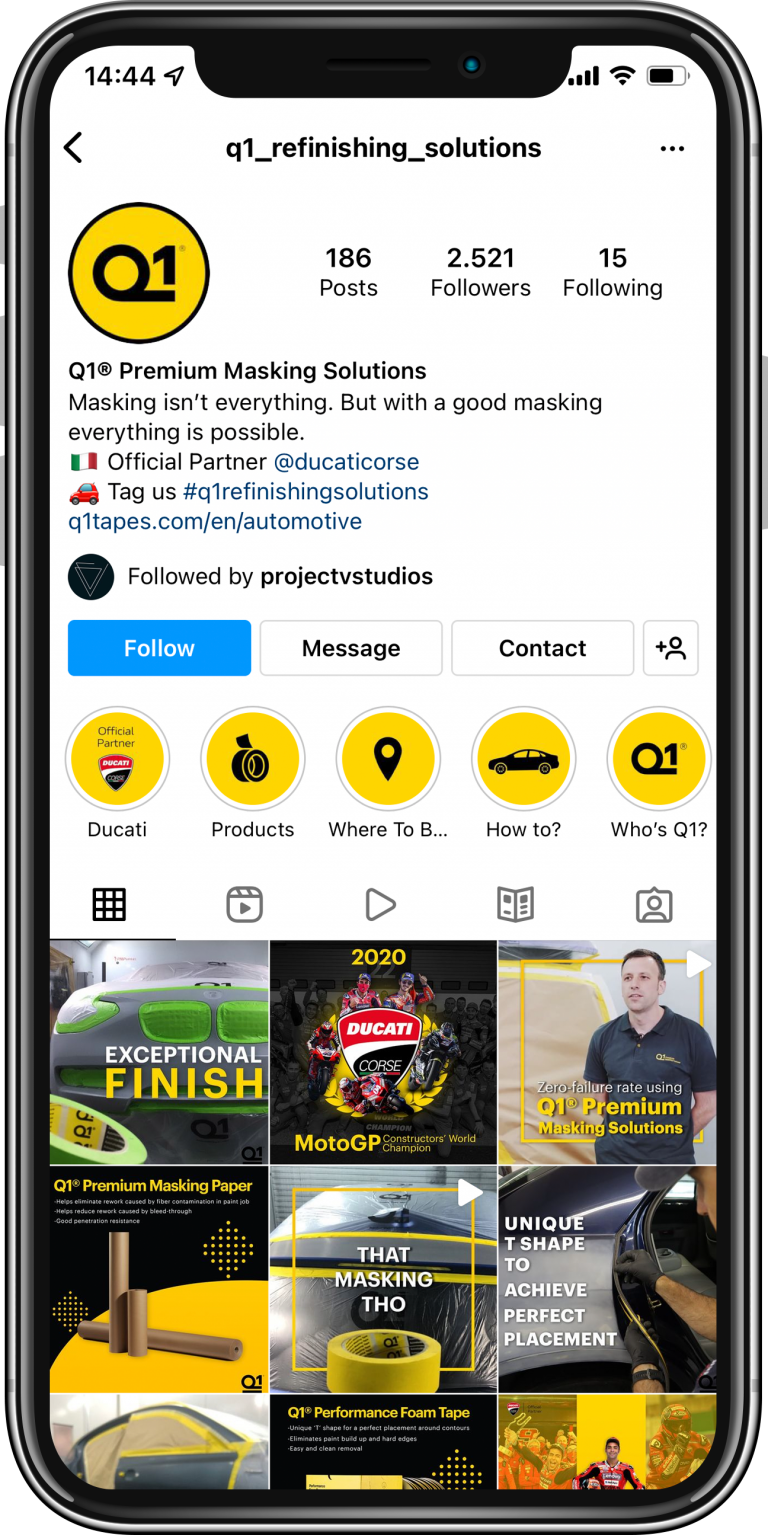The height and width of the screenshot is (1535, 768).
Task: Follow q1_refinishing_solutions
Action: (x=159, y=648)
